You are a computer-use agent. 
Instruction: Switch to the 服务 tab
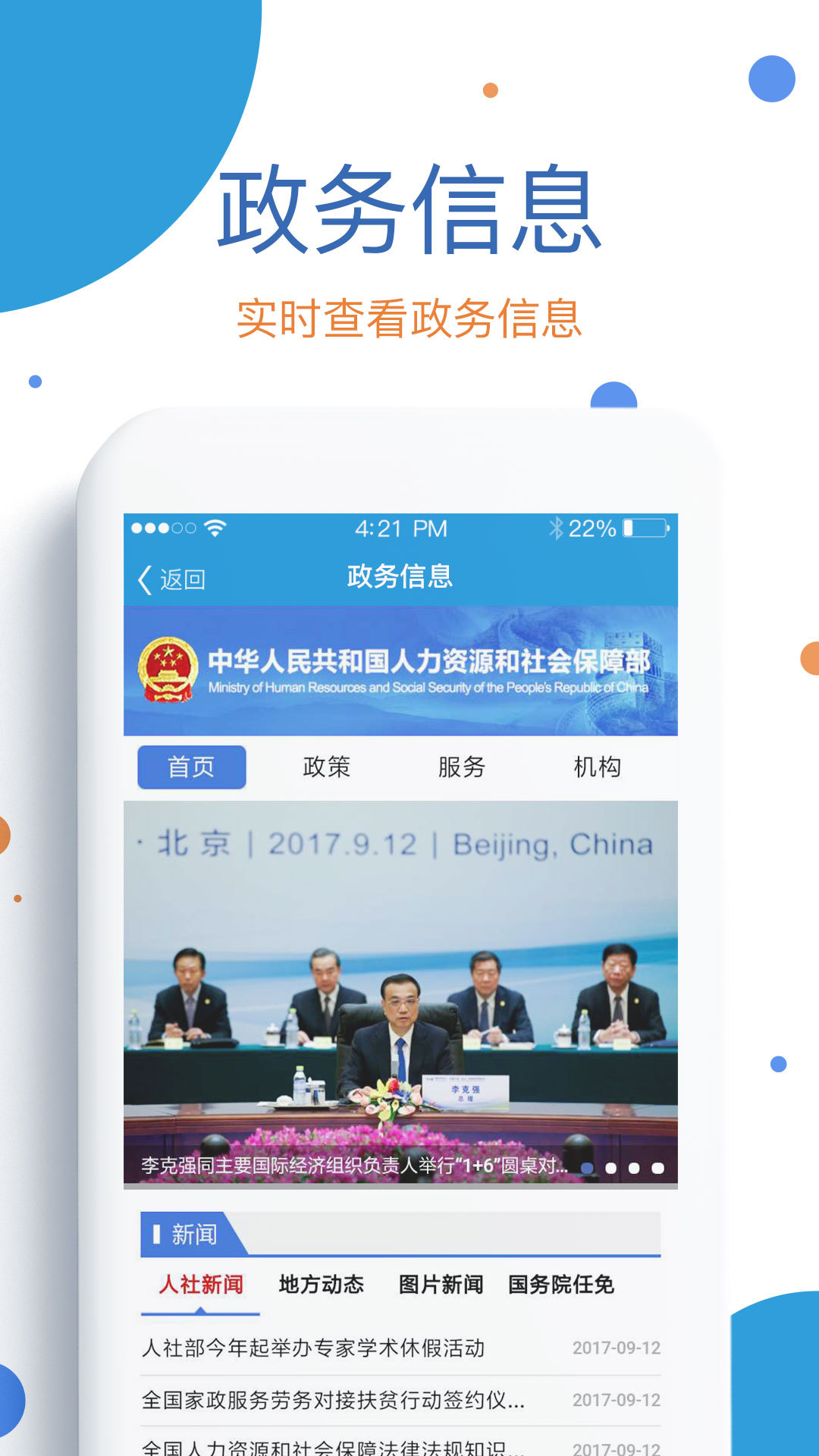[463, 767]
